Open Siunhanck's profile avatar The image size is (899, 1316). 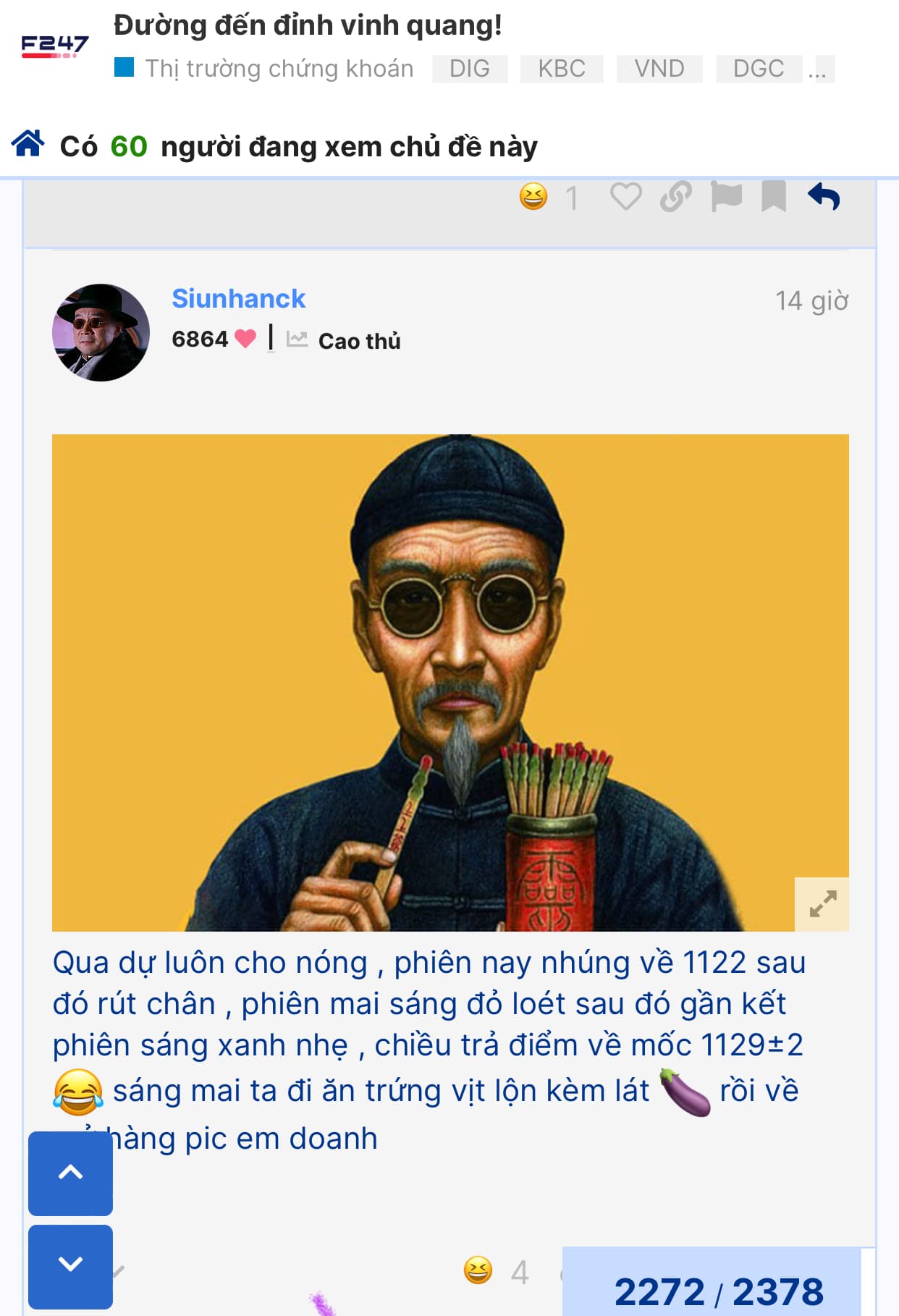[x=101, y=332]
